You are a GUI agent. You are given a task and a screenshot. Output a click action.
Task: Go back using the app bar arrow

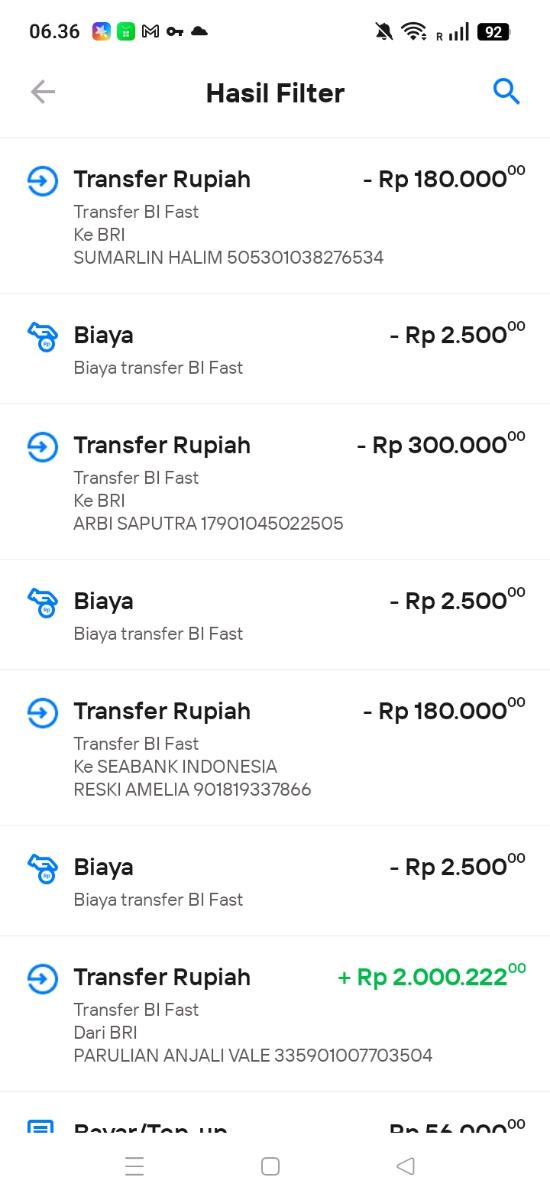click(x=42, y=92)
